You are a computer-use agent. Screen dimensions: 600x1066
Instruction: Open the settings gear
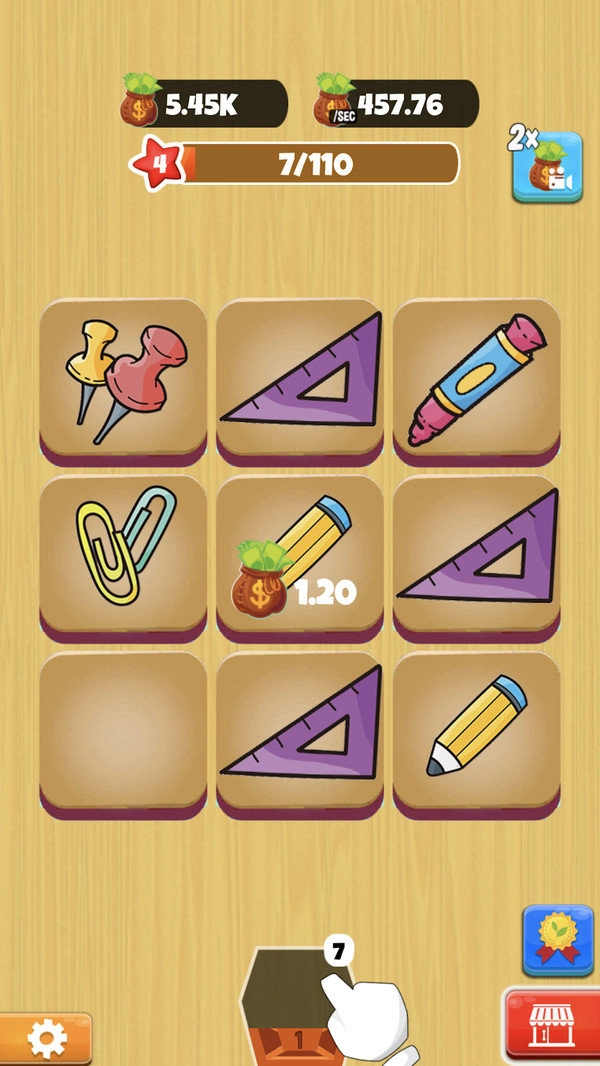click(46, 1039)
